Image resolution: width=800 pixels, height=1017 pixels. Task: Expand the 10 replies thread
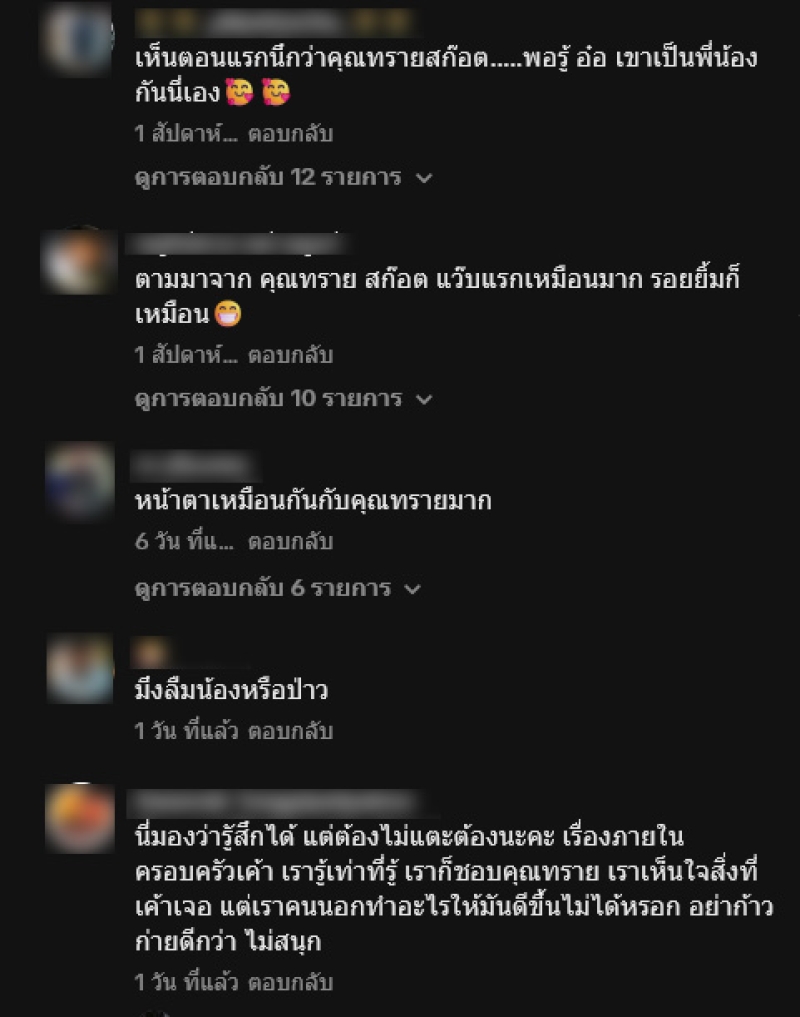(x=283, y=399)
